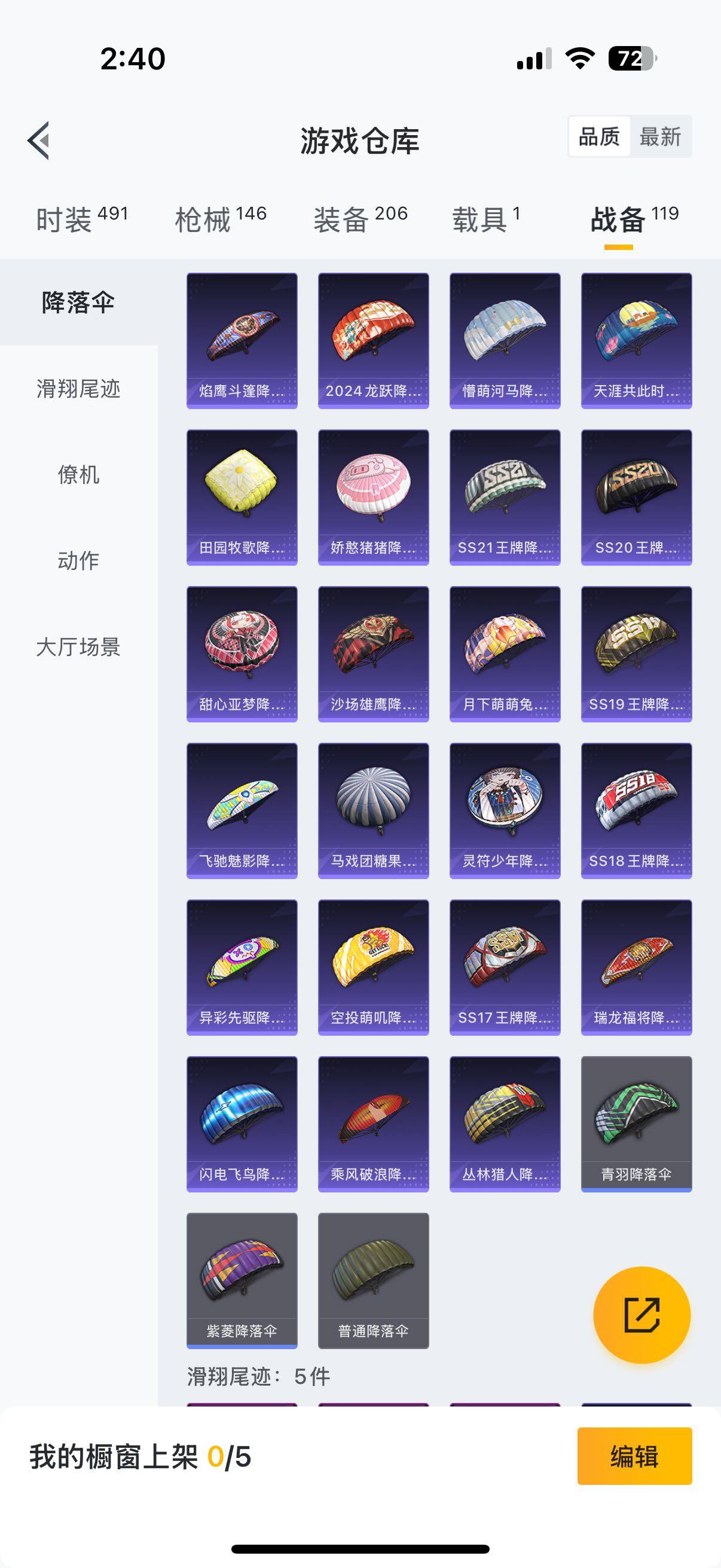Switch to the 装备 tab

[x=359, y=219]
